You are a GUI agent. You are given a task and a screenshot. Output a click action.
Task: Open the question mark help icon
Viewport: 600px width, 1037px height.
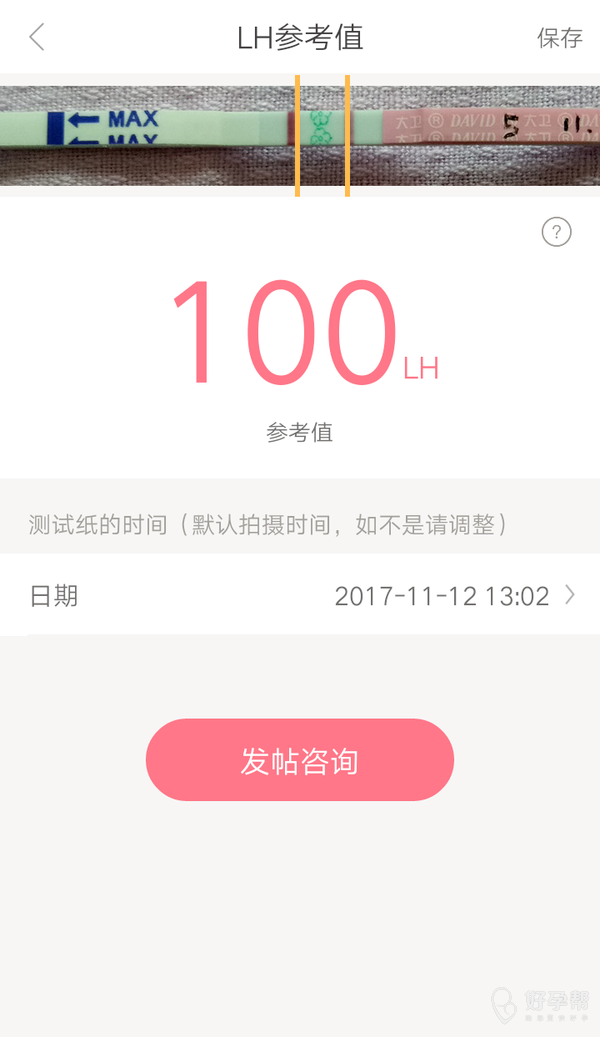click(x=556, y=232)
